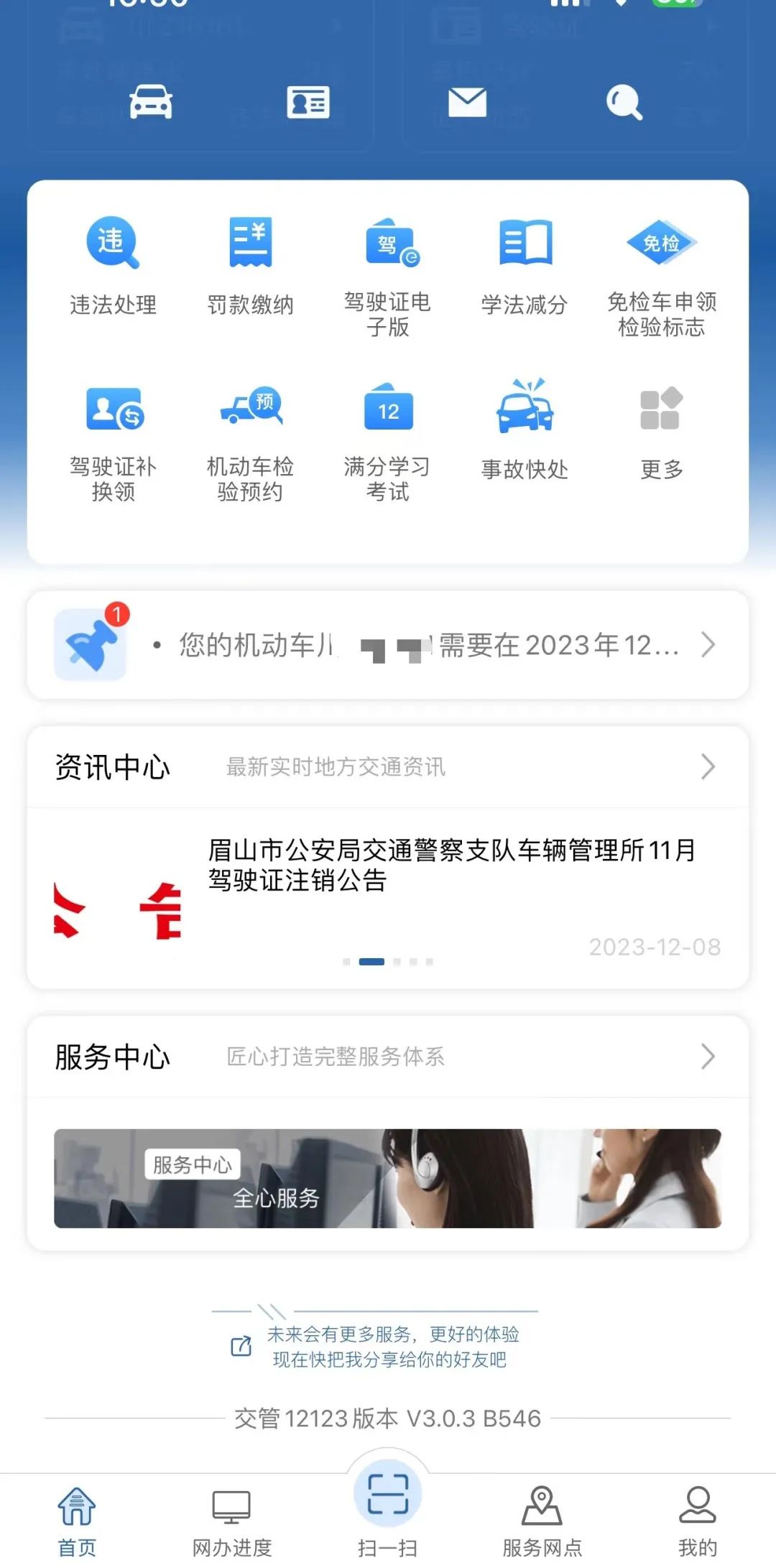Viewport: 776px width, 1568px height.
Task: Open 免检车申领检验标志
Action: (x=662, y=277)
